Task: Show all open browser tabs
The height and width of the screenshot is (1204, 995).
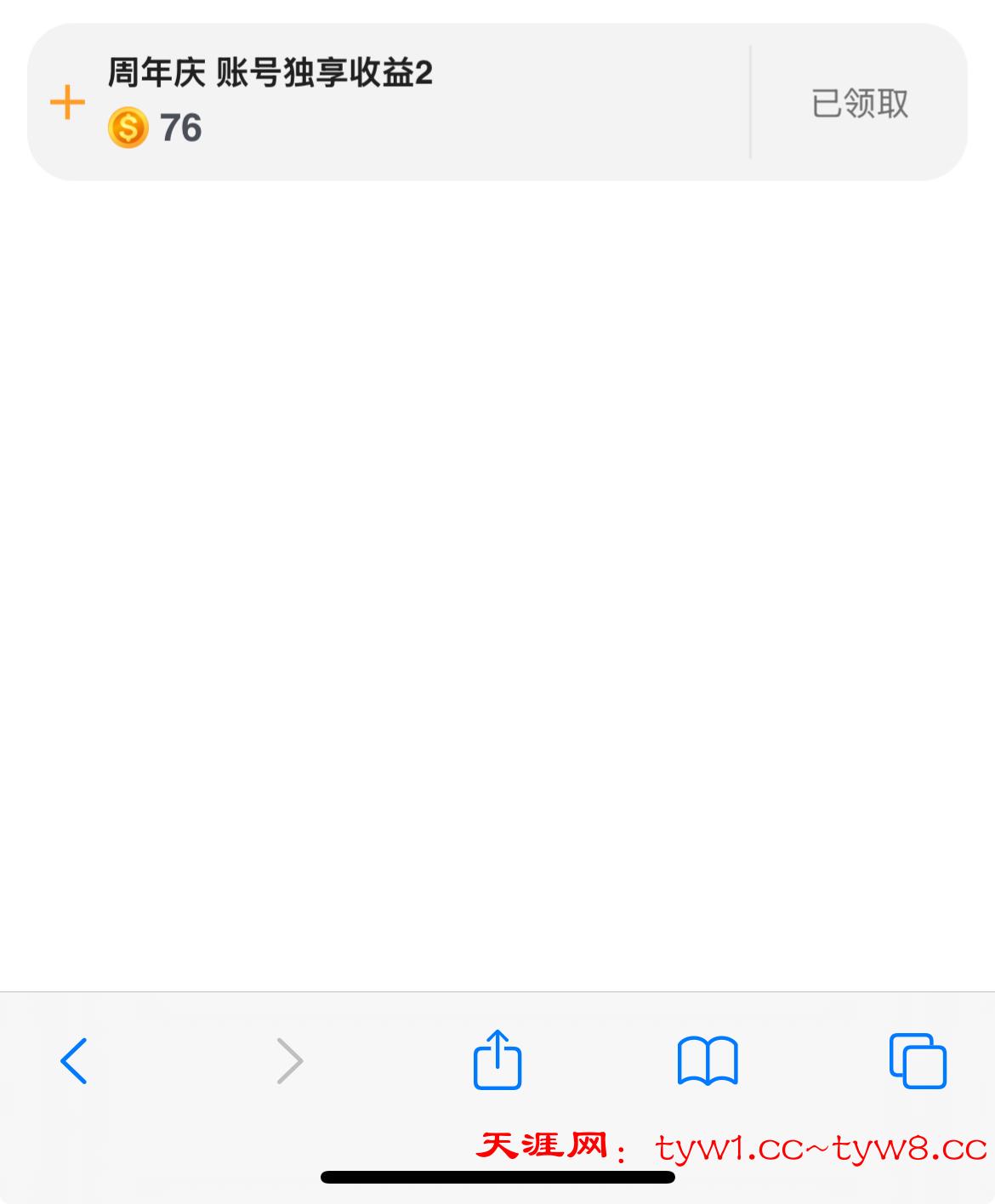Action: (918, 1060)
